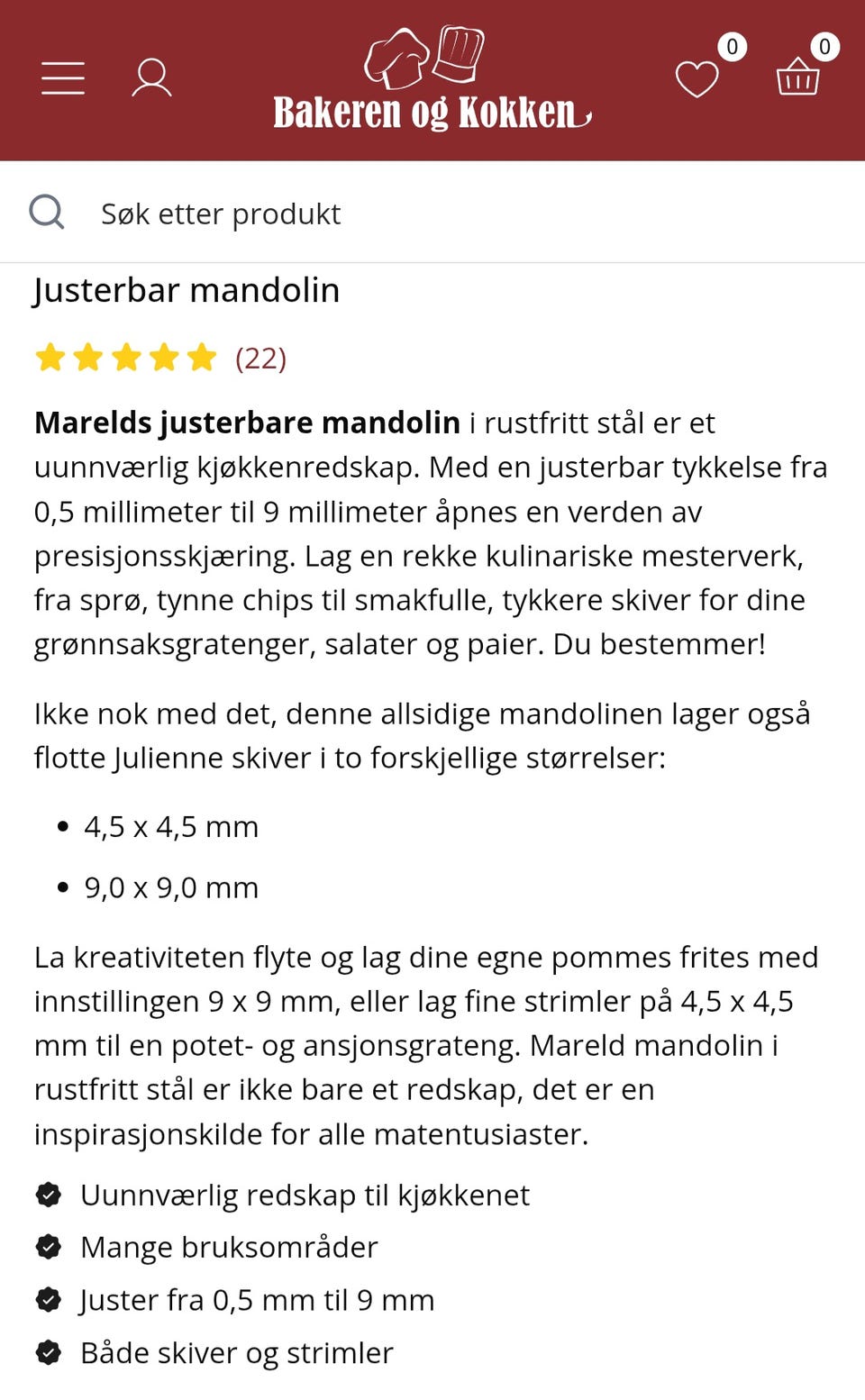Screen dimensions: 865x1400
Task: Click the first yellow rating star
Action: 51,358
